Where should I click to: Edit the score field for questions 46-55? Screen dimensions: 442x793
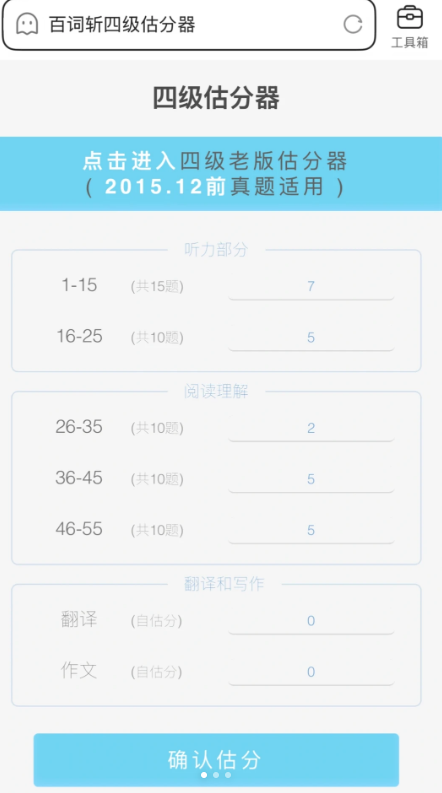click(x=311, y=531)
